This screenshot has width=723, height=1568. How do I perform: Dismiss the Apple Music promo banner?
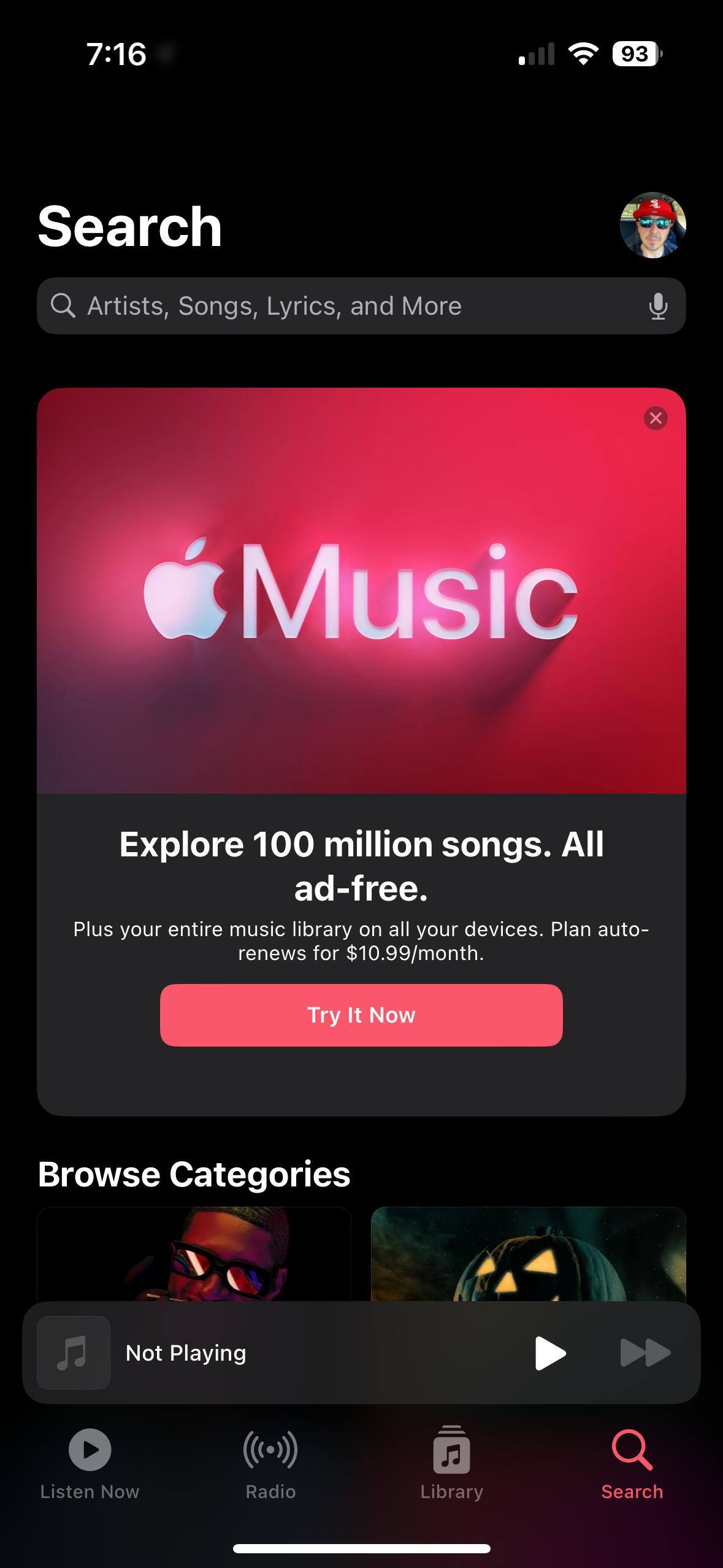(656, 418)
